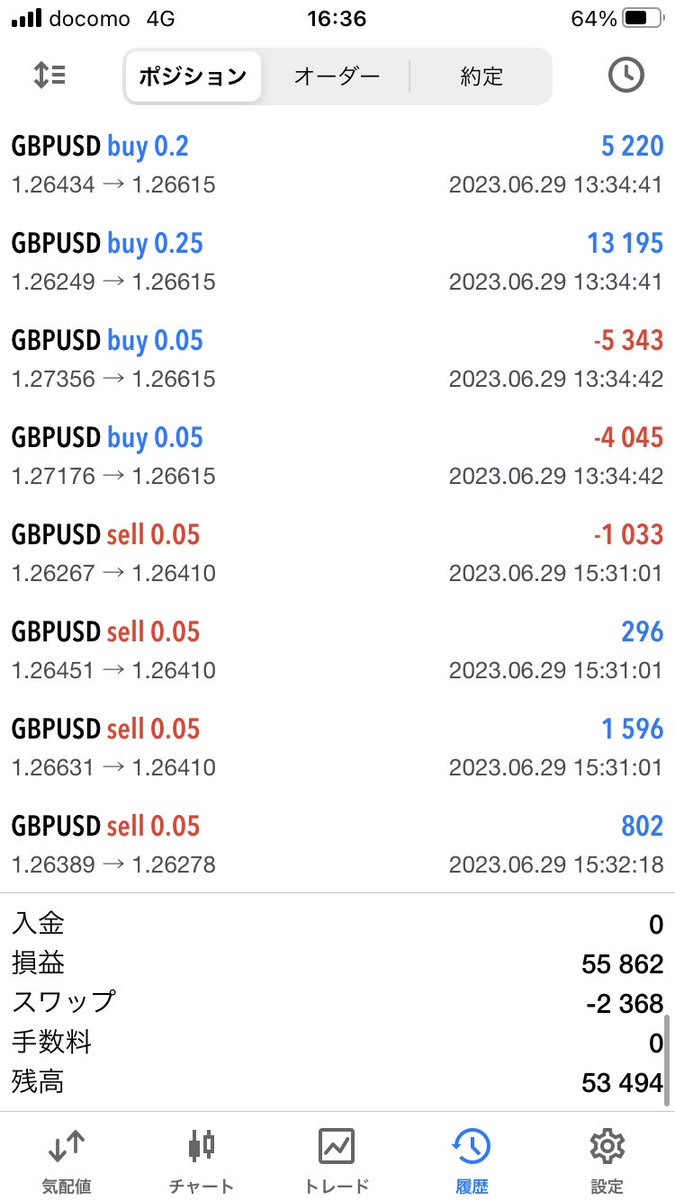This screenshot has width=675, height=1200.
Task: Go to the 気配値 quotes tab
Action: [67, 1160]
